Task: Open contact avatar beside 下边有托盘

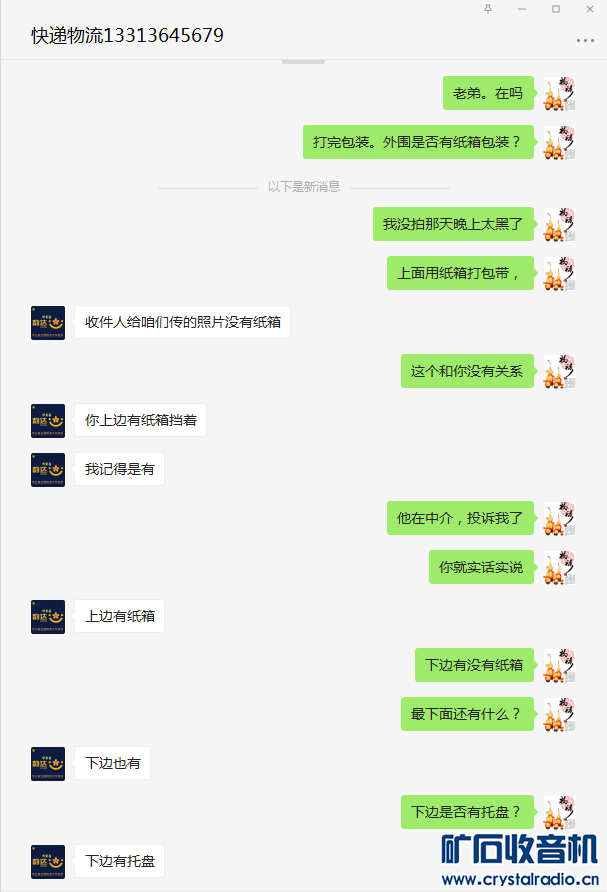Action: 48,861
